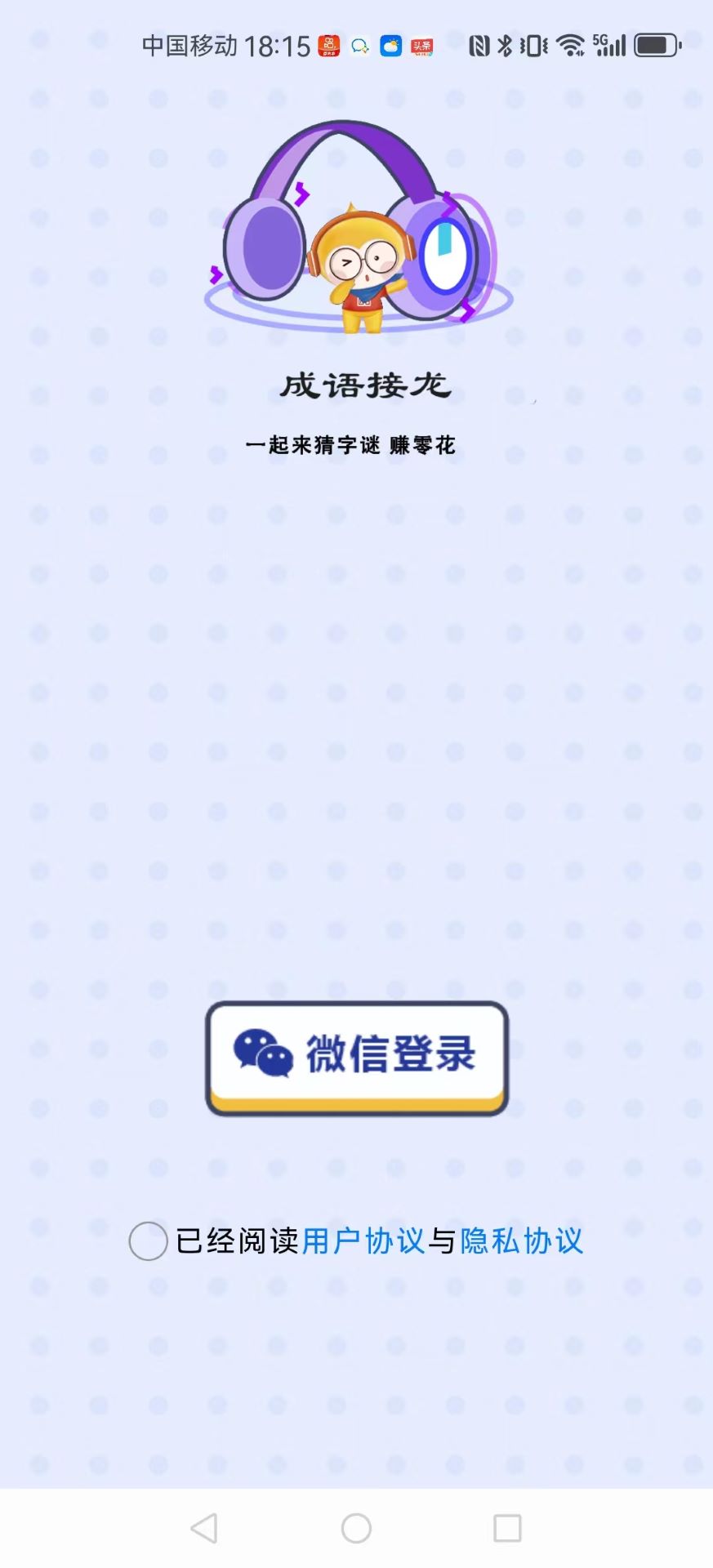This screenshot has height=1568, width=713.
Task: Open the 用户协议 link
Action: coord(363,1241)
